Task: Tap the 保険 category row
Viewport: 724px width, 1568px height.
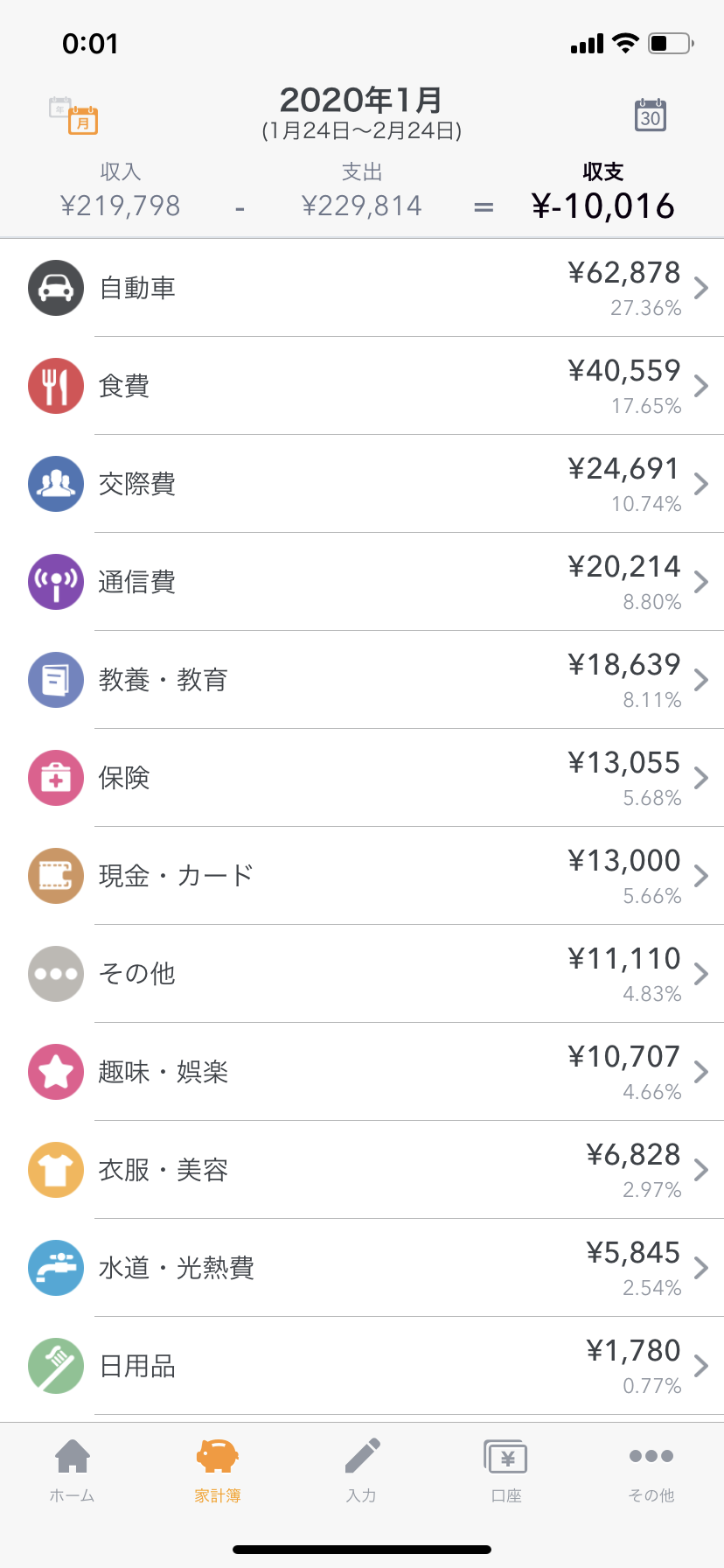Action: 362,778
